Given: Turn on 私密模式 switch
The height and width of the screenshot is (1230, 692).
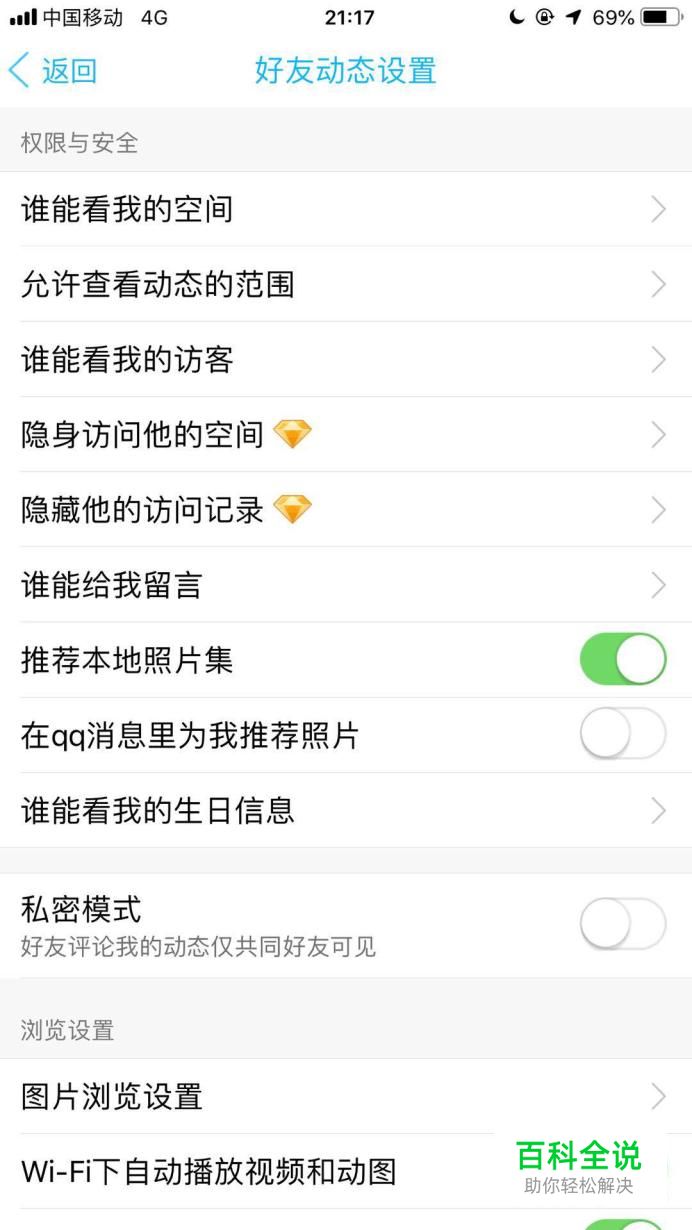Looking at the screenshot, I should (x=623, y=923).
